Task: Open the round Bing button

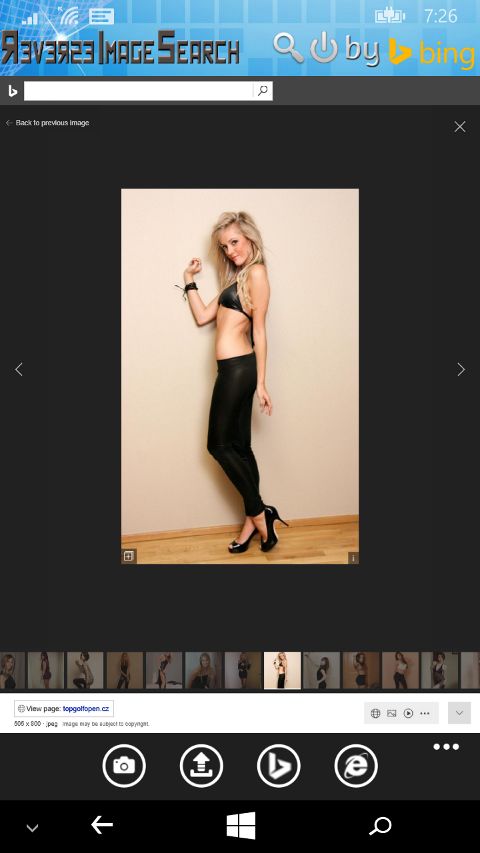Action: 279,765
